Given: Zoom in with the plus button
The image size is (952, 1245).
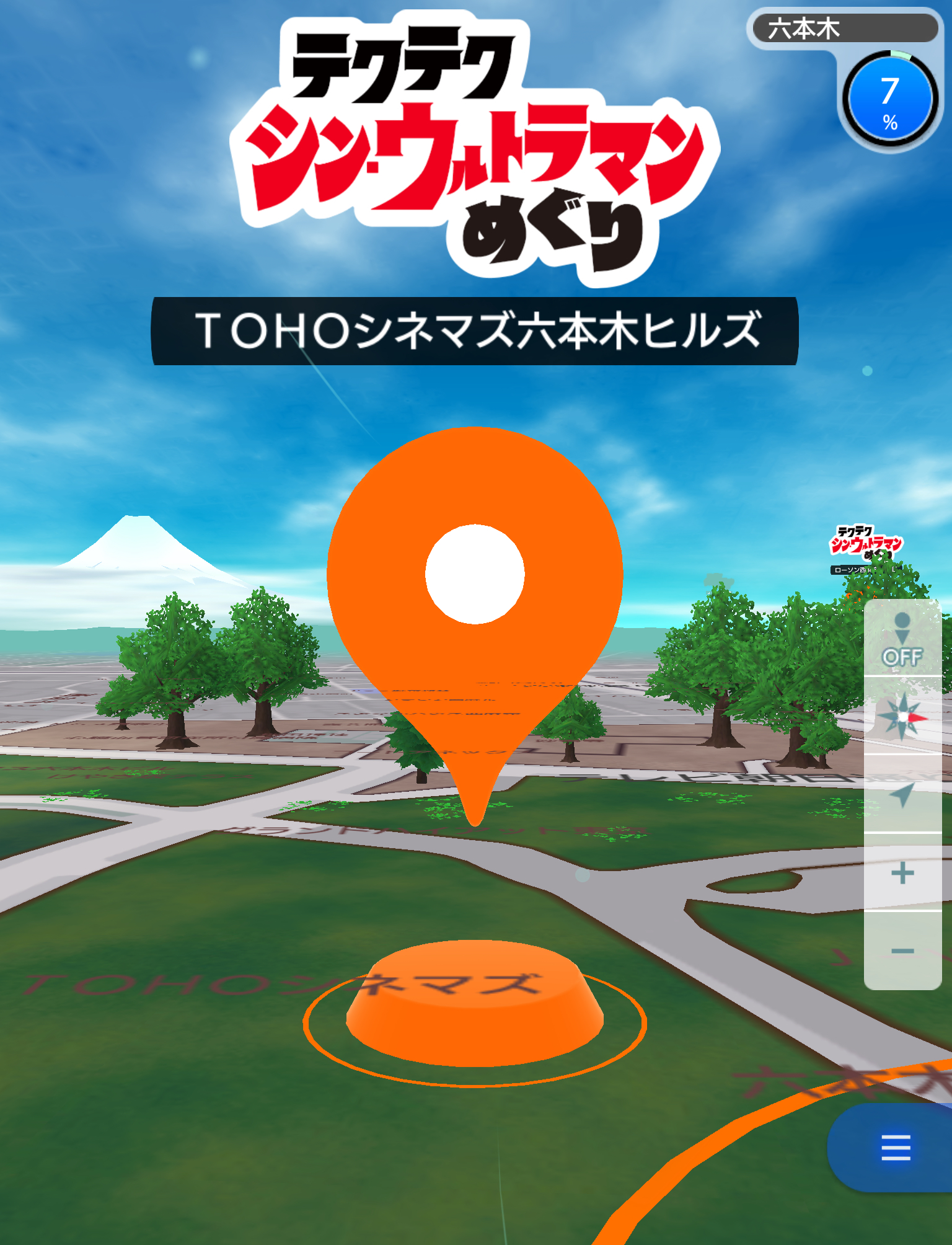Looking at the screenshot, I should [x=902, y=873].
